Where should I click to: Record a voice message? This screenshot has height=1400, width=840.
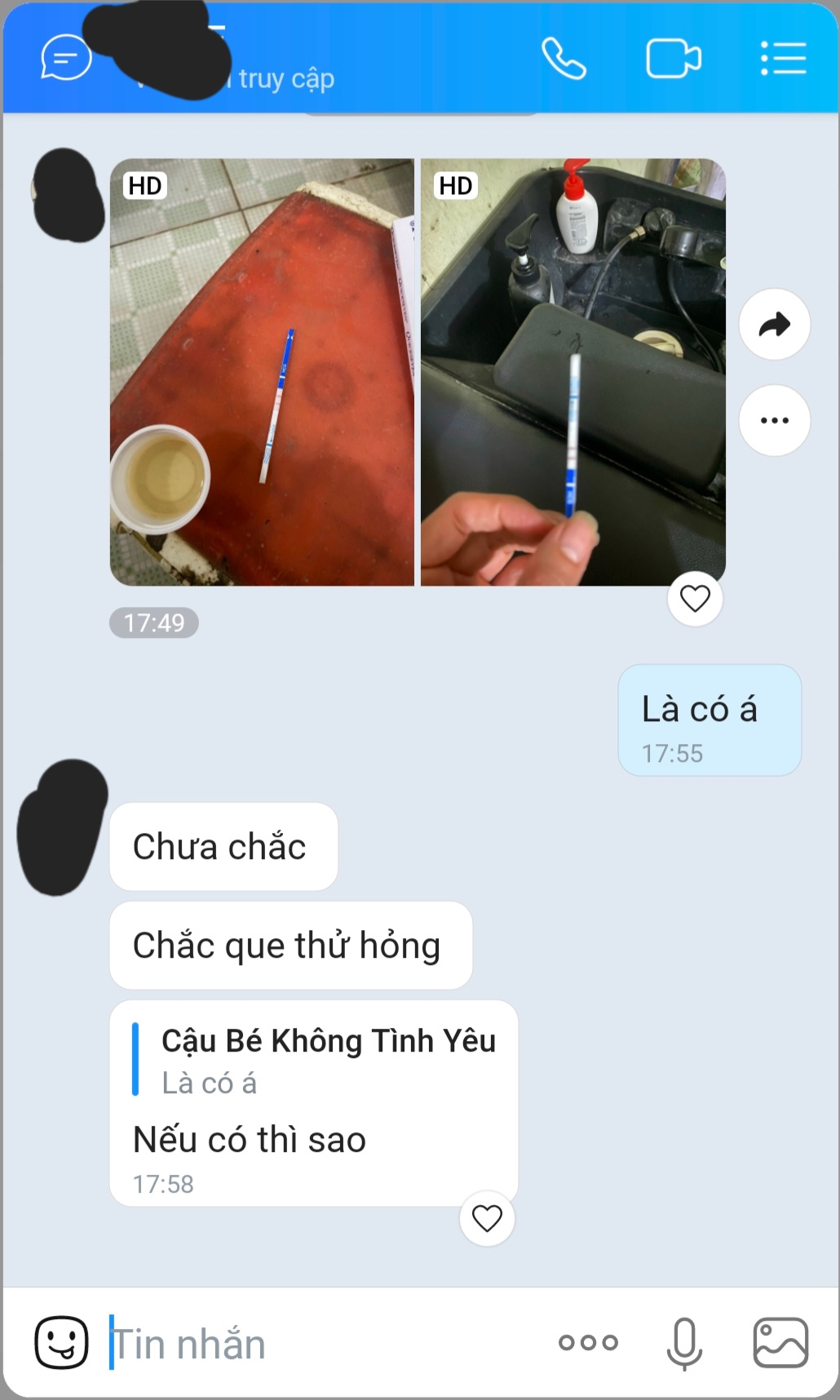click(x=684, y=1343)
